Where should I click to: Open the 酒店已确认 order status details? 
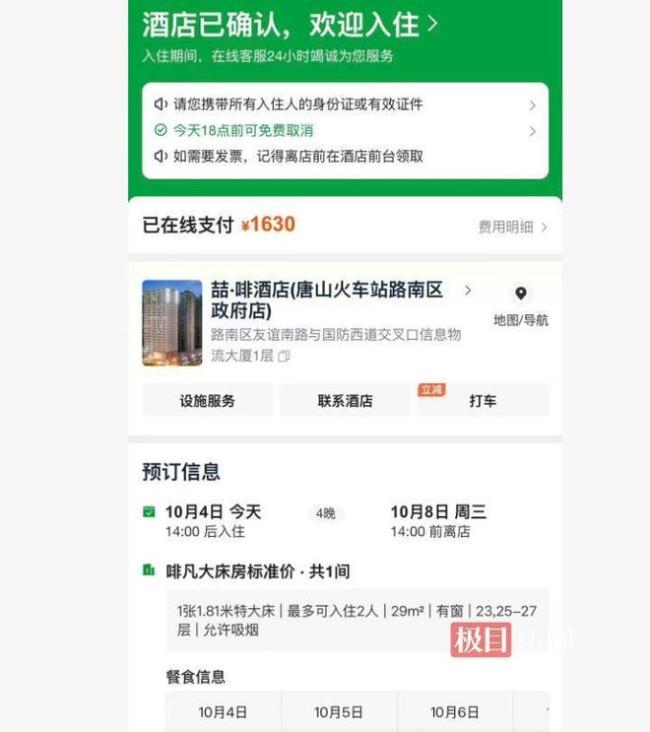[x=290, y=24]
